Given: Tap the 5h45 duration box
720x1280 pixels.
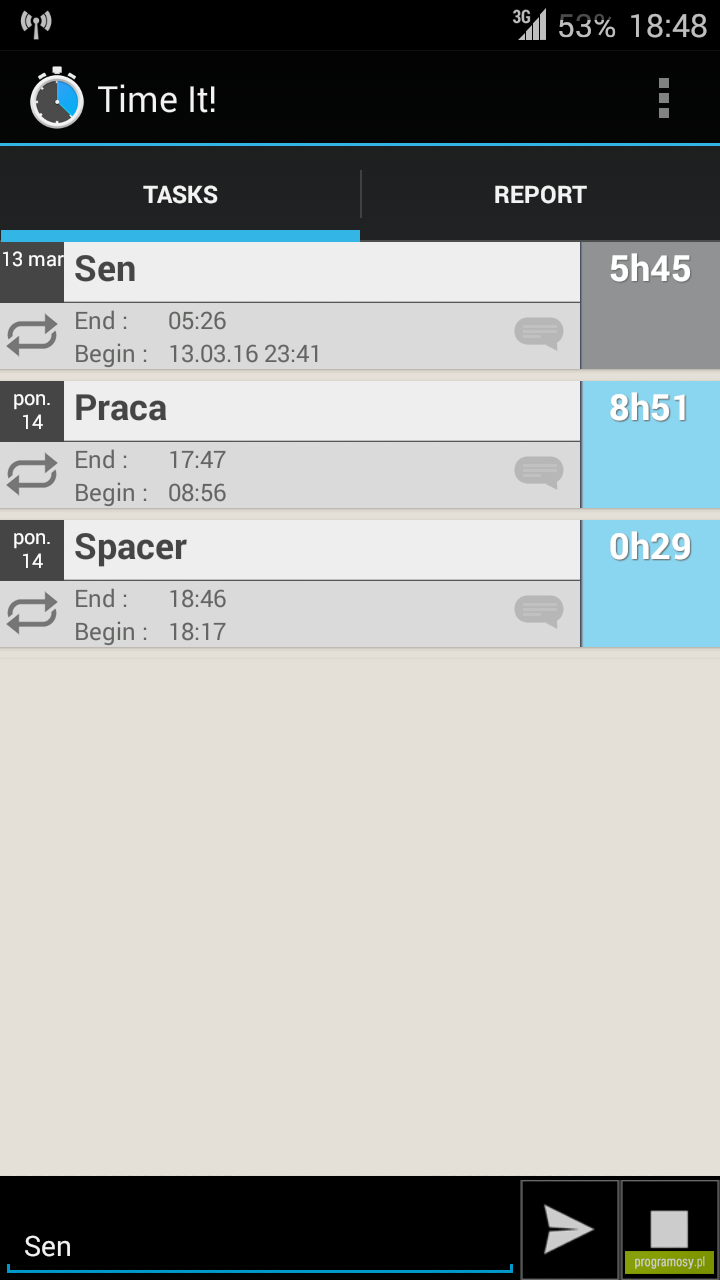Looking at the screenshot, I should point(651,305).
